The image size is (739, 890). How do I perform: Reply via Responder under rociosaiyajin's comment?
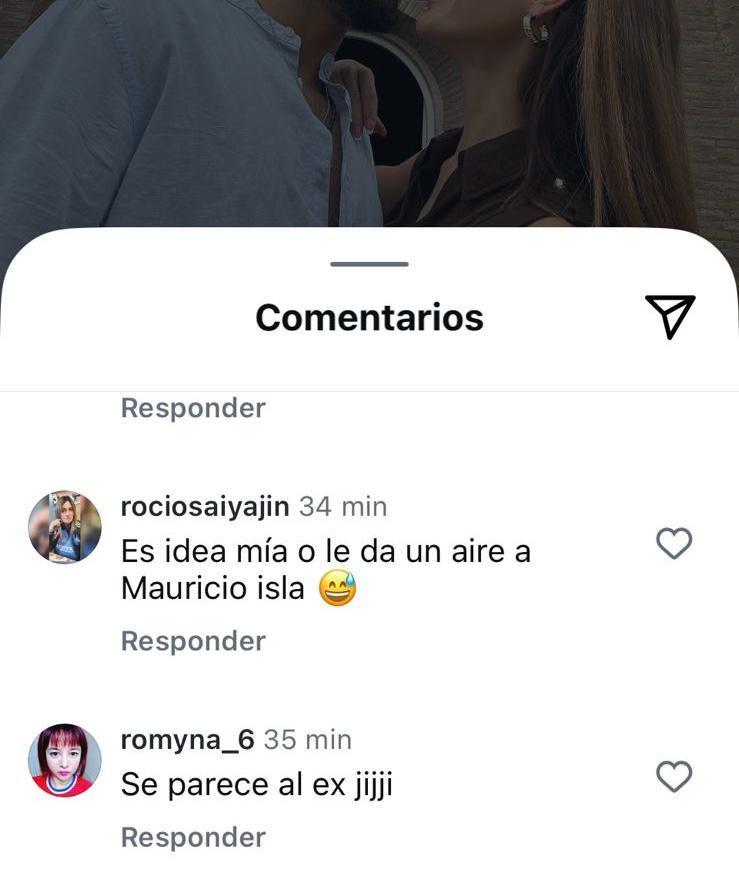192,640
